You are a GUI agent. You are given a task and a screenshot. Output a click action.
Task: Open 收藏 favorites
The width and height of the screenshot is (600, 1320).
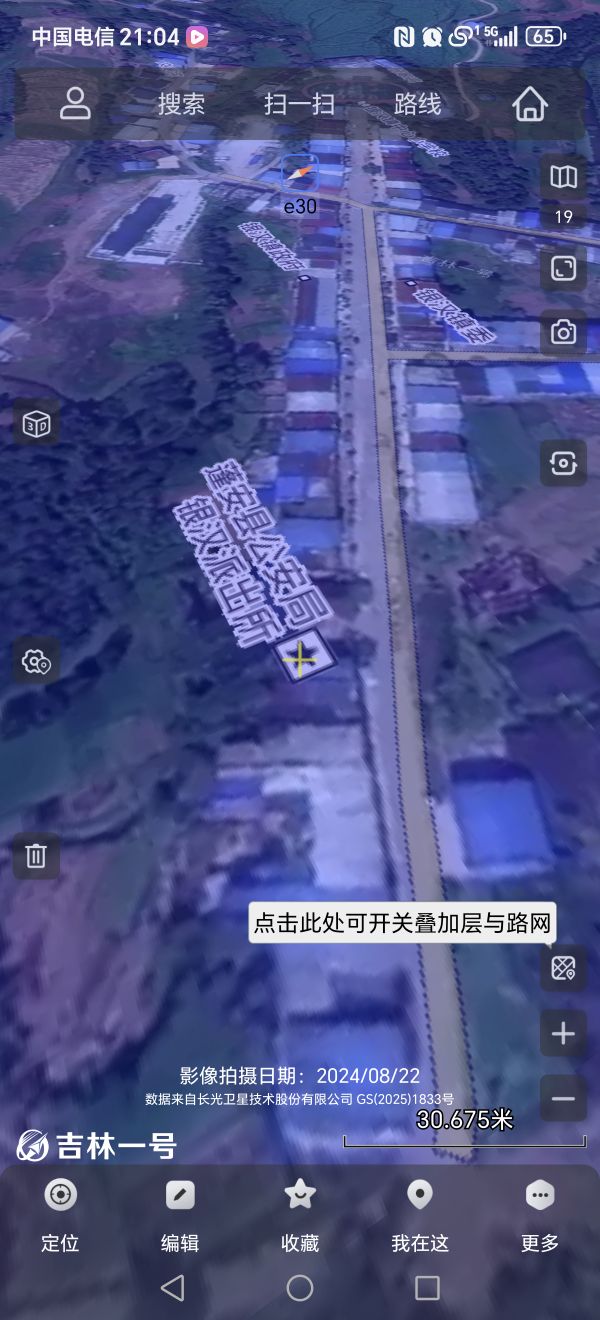coord(300,1216)
